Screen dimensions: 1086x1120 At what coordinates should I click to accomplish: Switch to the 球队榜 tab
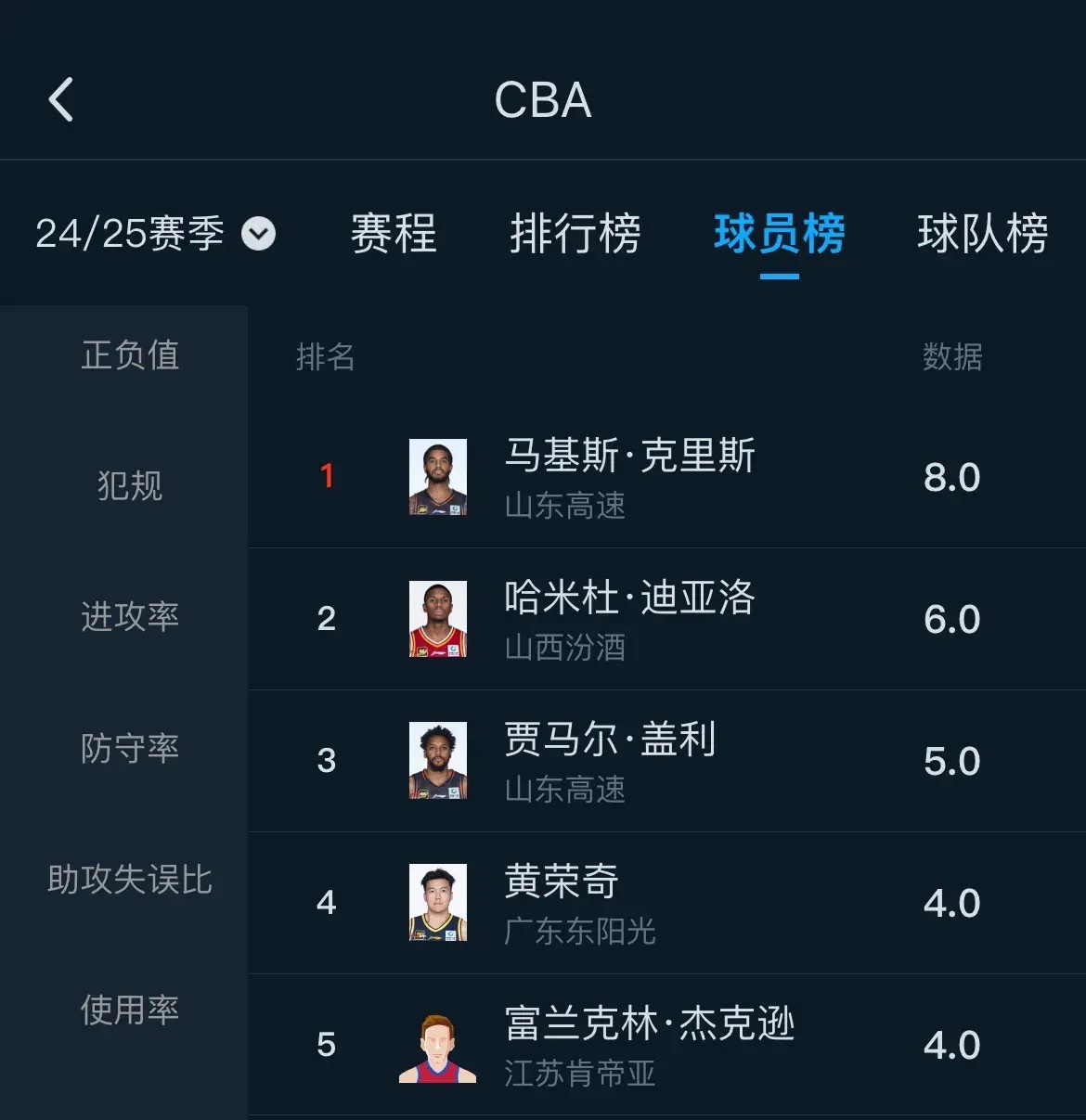pos(984,235)
